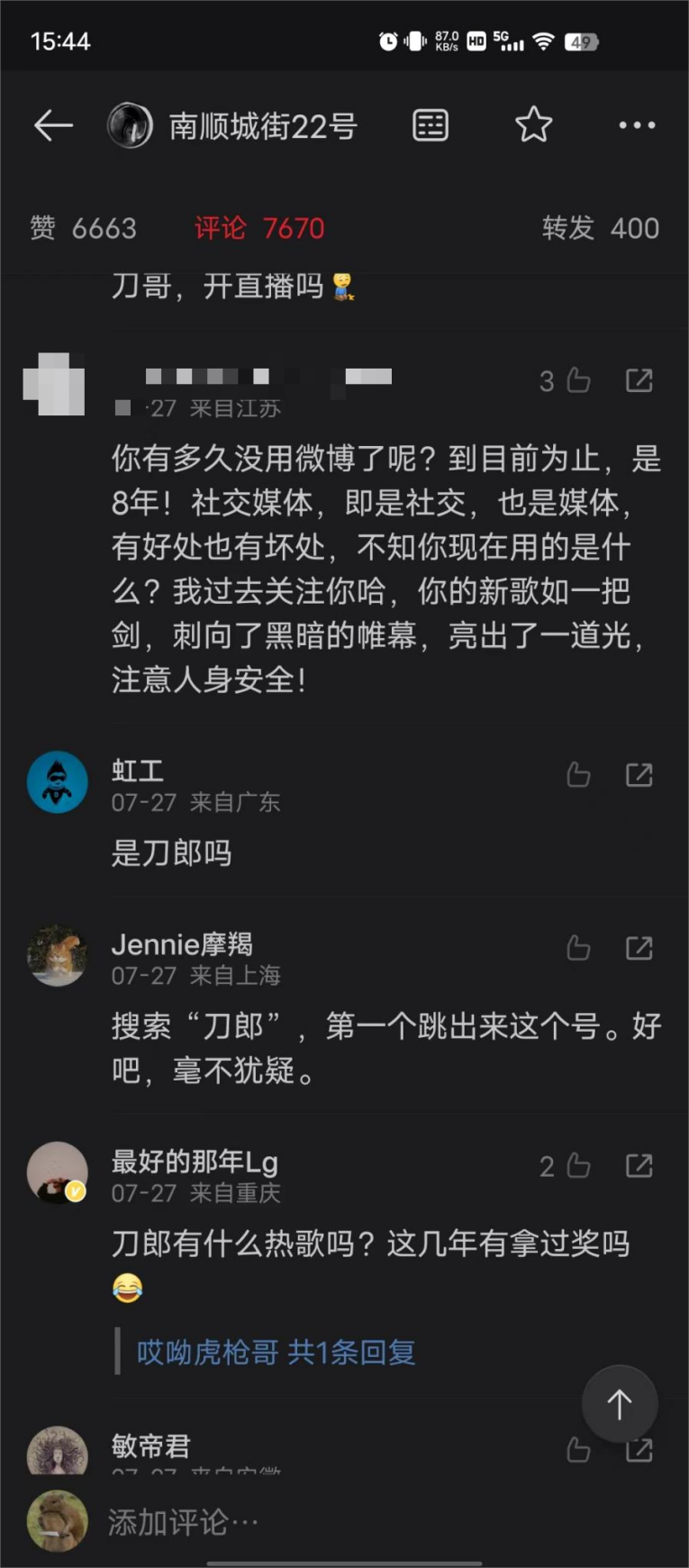Switch to the 赞 6663 tab
The image size is (689, 1568).
pyautogui.click(x=83, y=228)
